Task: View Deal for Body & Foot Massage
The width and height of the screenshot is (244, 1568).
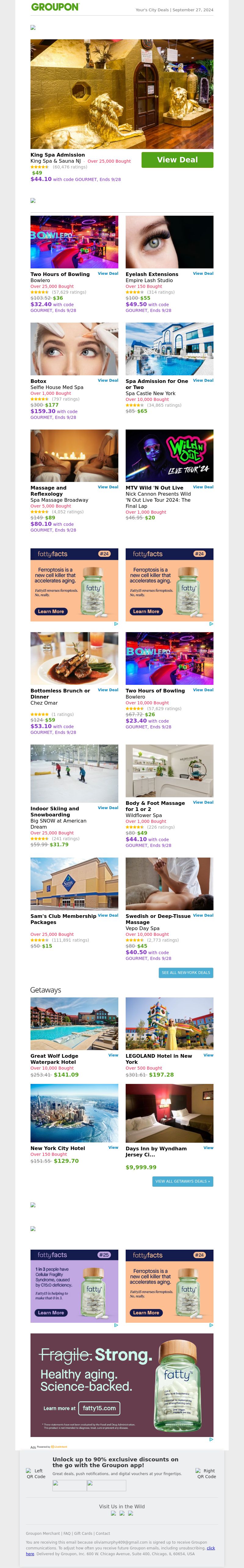Action: [203, 802]
